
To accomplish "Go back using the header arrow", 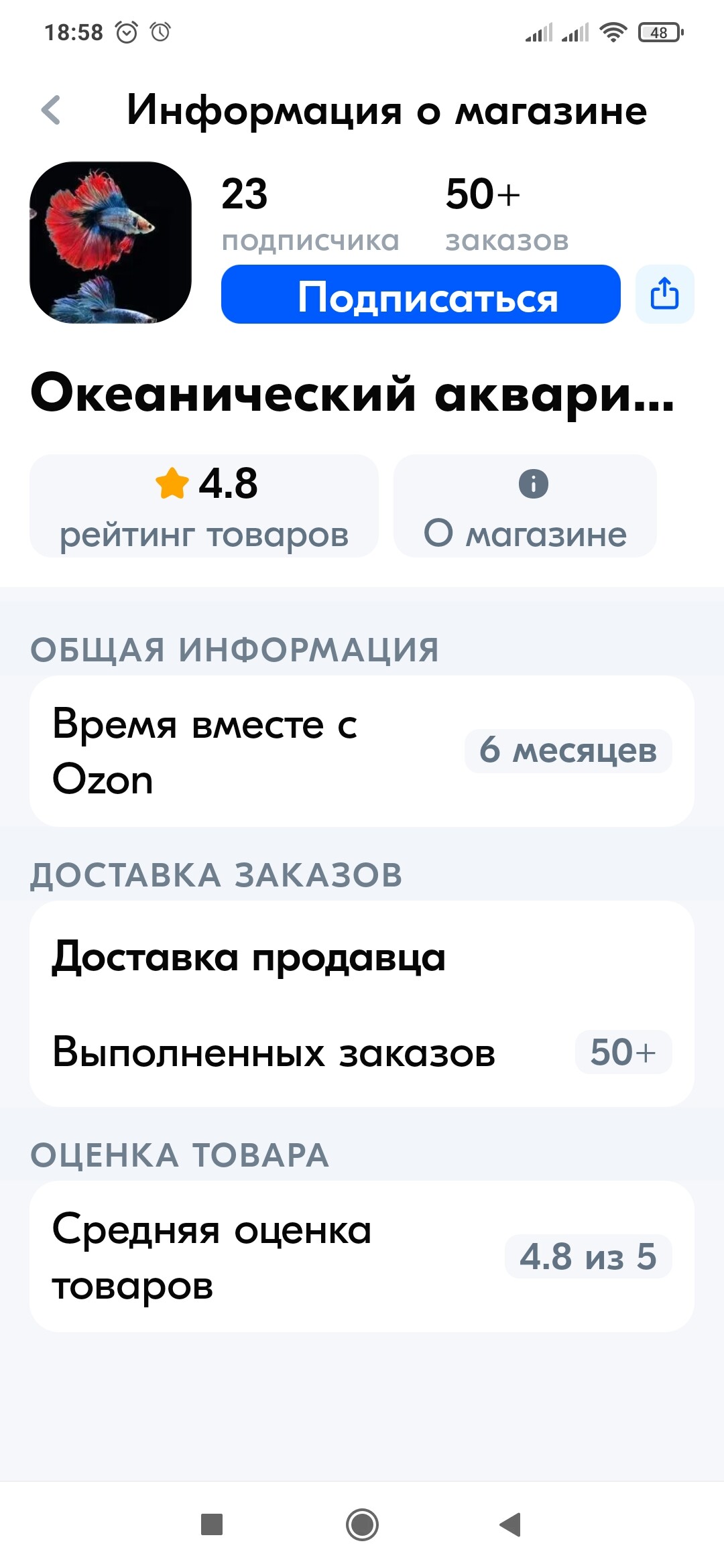I will pos(52,111).
